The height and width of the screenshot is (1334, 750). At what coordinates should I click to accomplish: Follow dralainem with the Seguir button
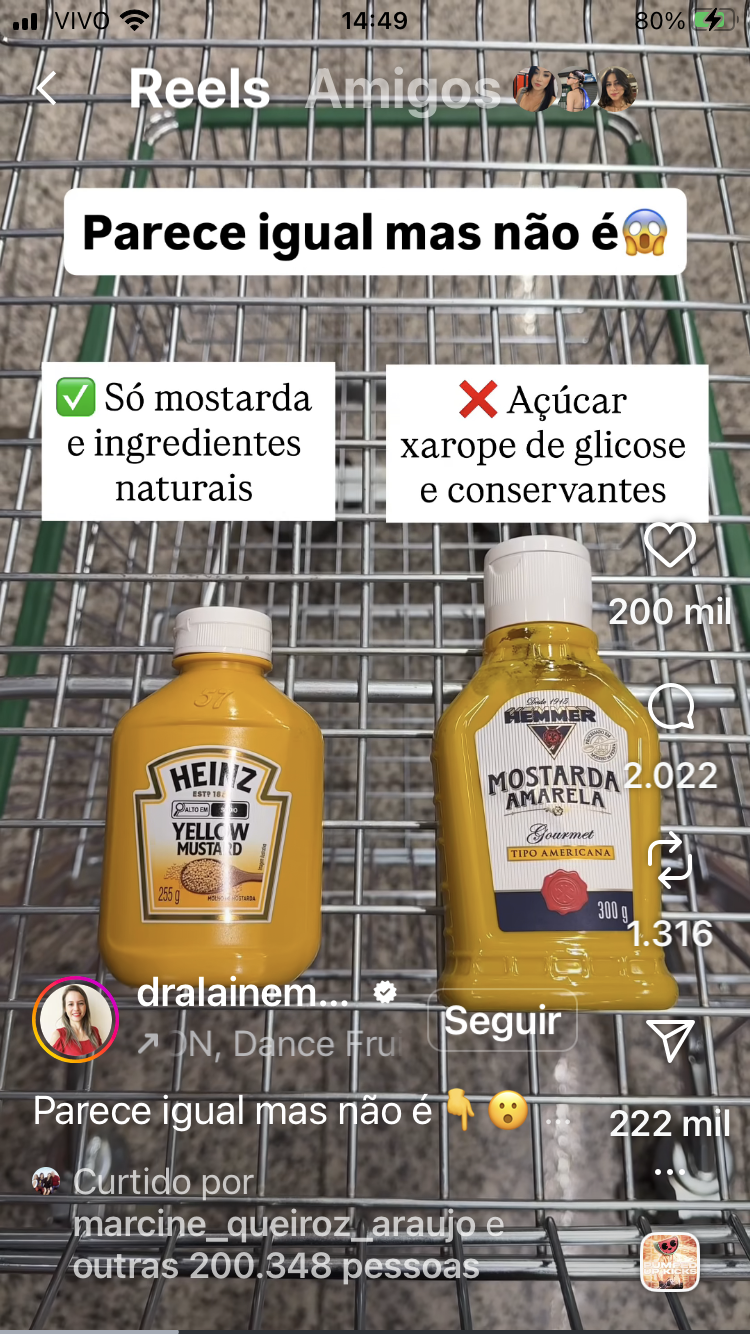coord(502,1021)
